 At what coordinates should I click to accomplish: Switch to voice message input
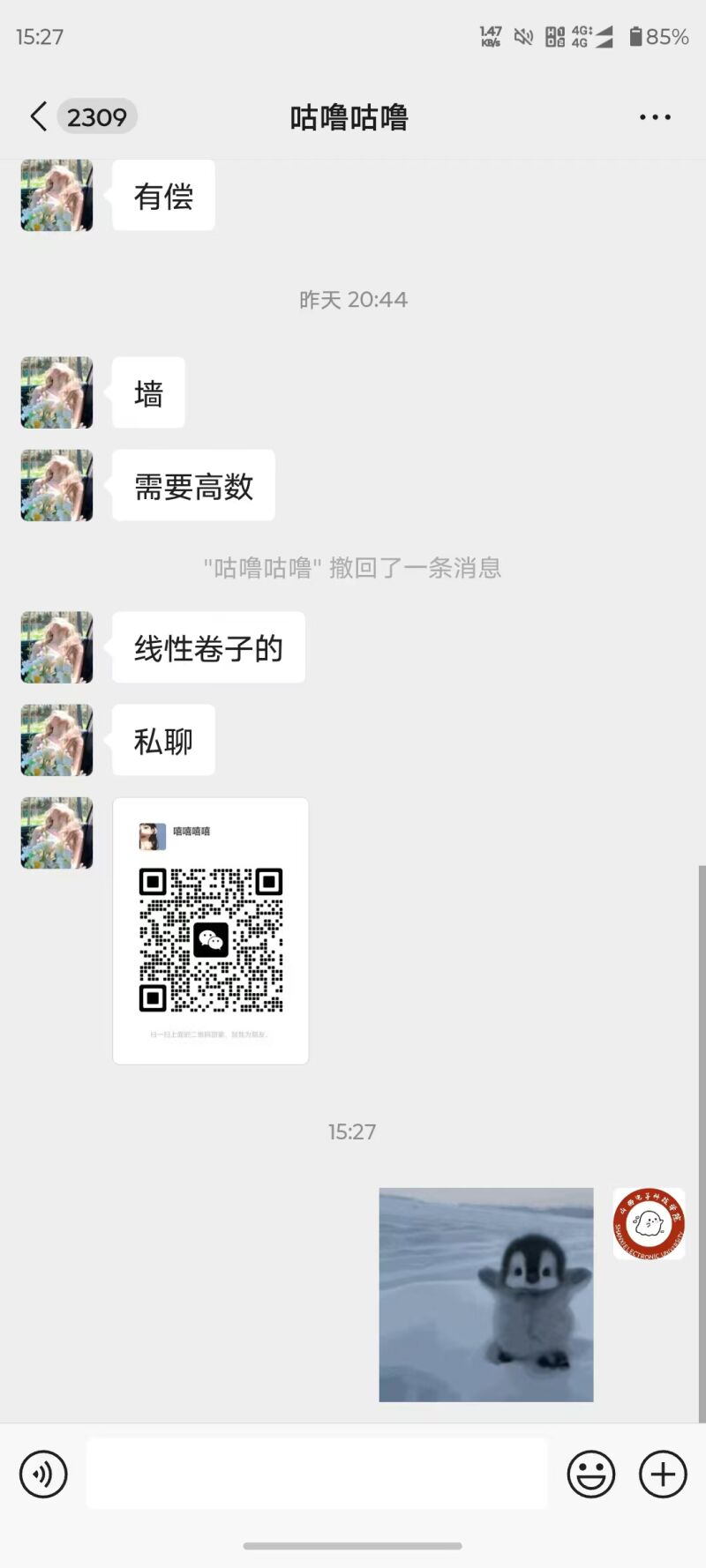point(43,1474)
